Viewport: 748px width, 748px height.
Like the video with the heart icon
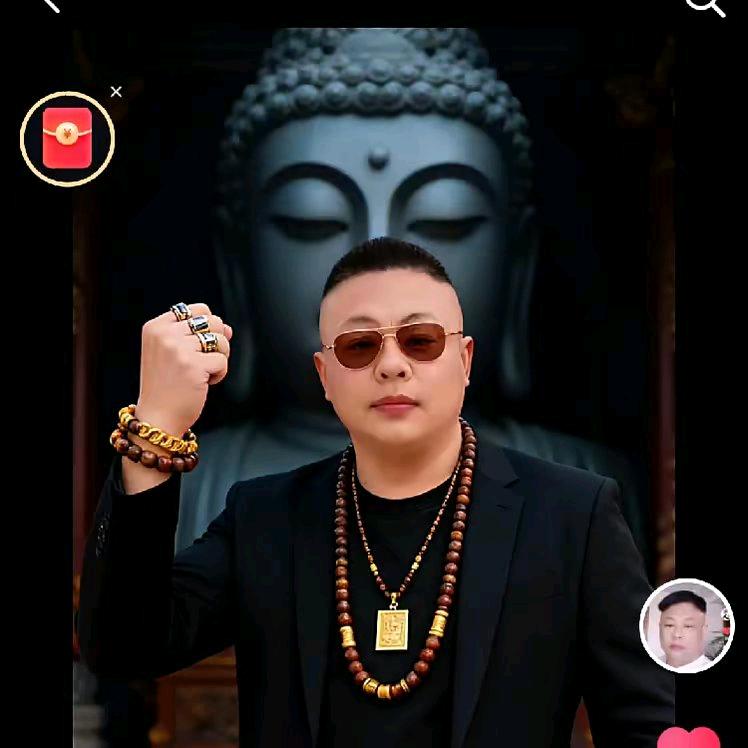point(689,739)
